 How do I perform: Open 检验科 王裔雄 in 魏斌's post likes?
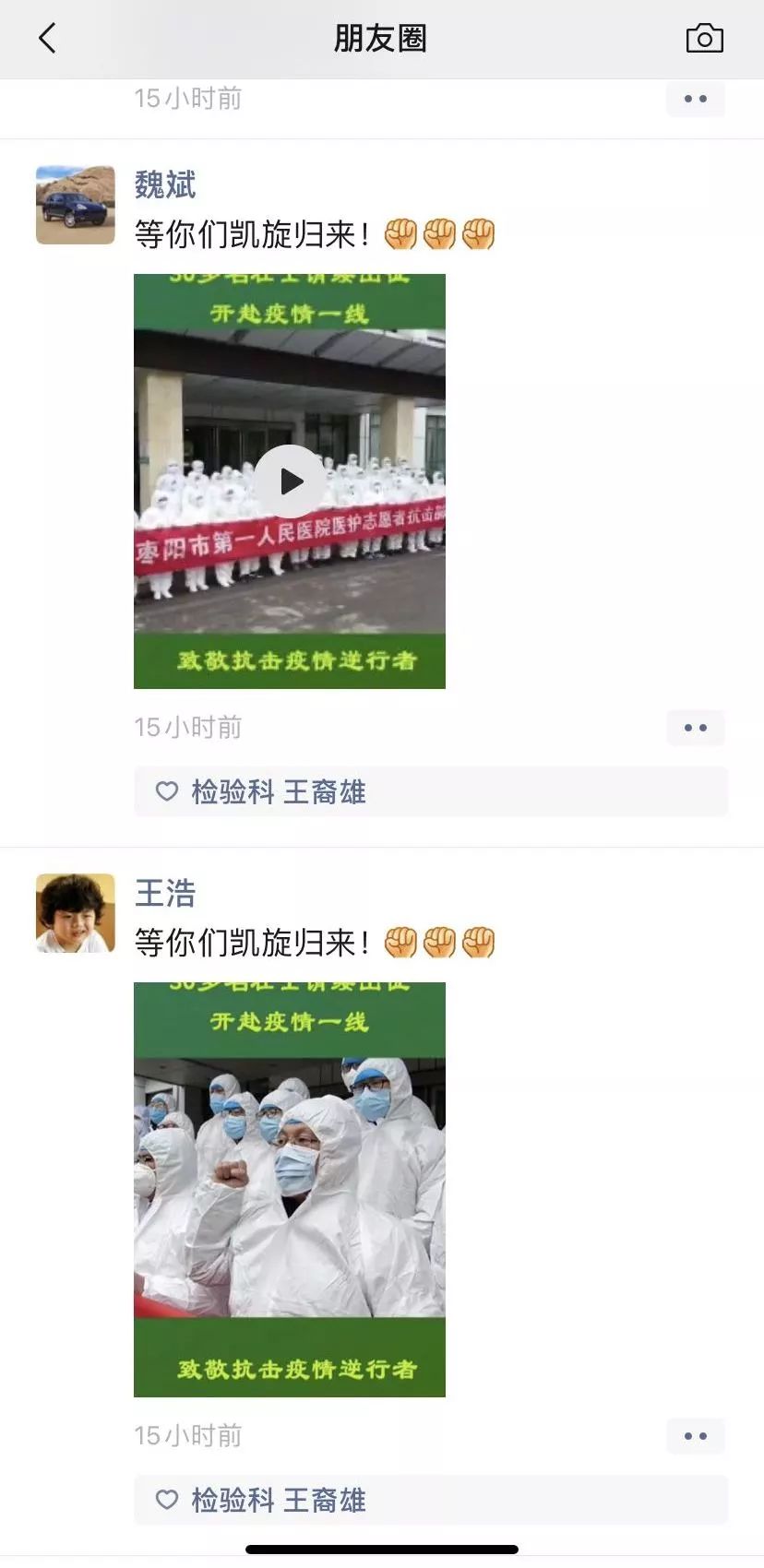(x=278, y=792)
